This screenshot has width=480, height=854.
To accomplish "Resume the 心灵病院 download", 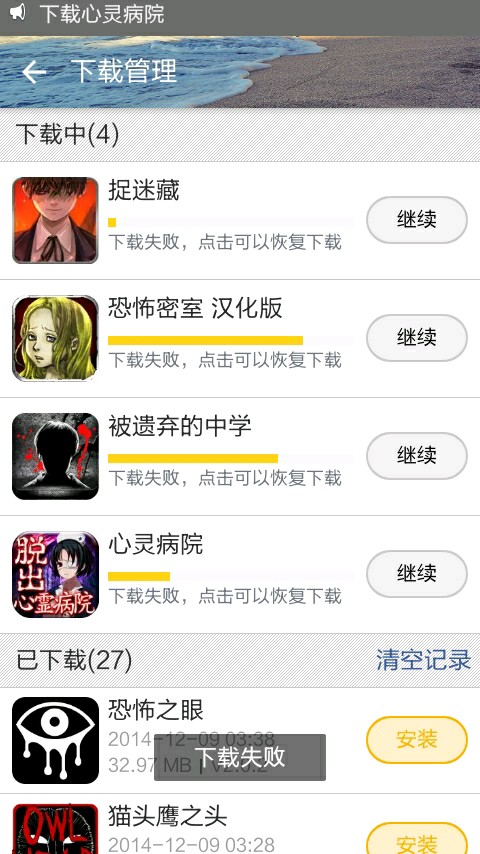I will [417, 574].
